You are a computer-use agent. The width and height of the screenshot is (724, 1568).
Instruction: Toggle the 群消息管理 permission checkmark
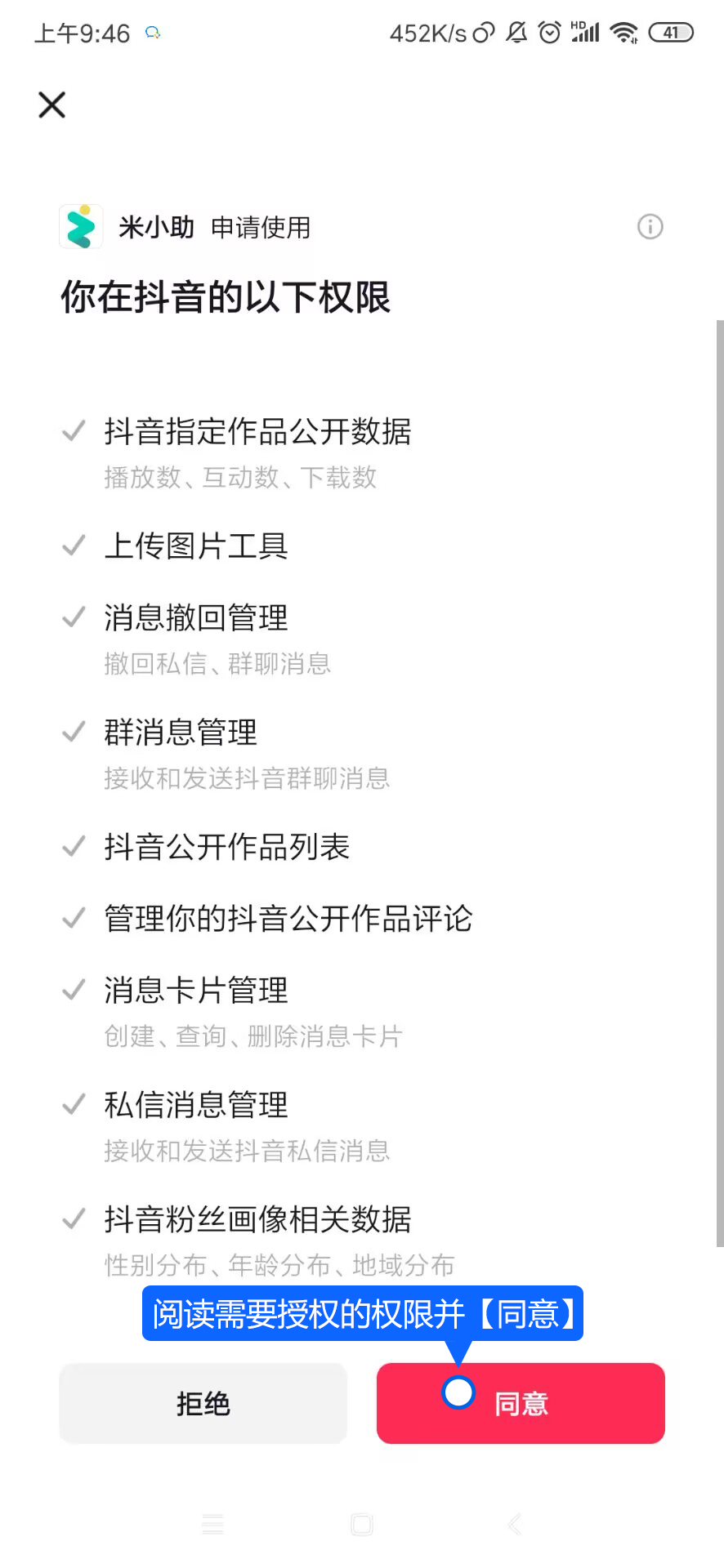point(74,732)
